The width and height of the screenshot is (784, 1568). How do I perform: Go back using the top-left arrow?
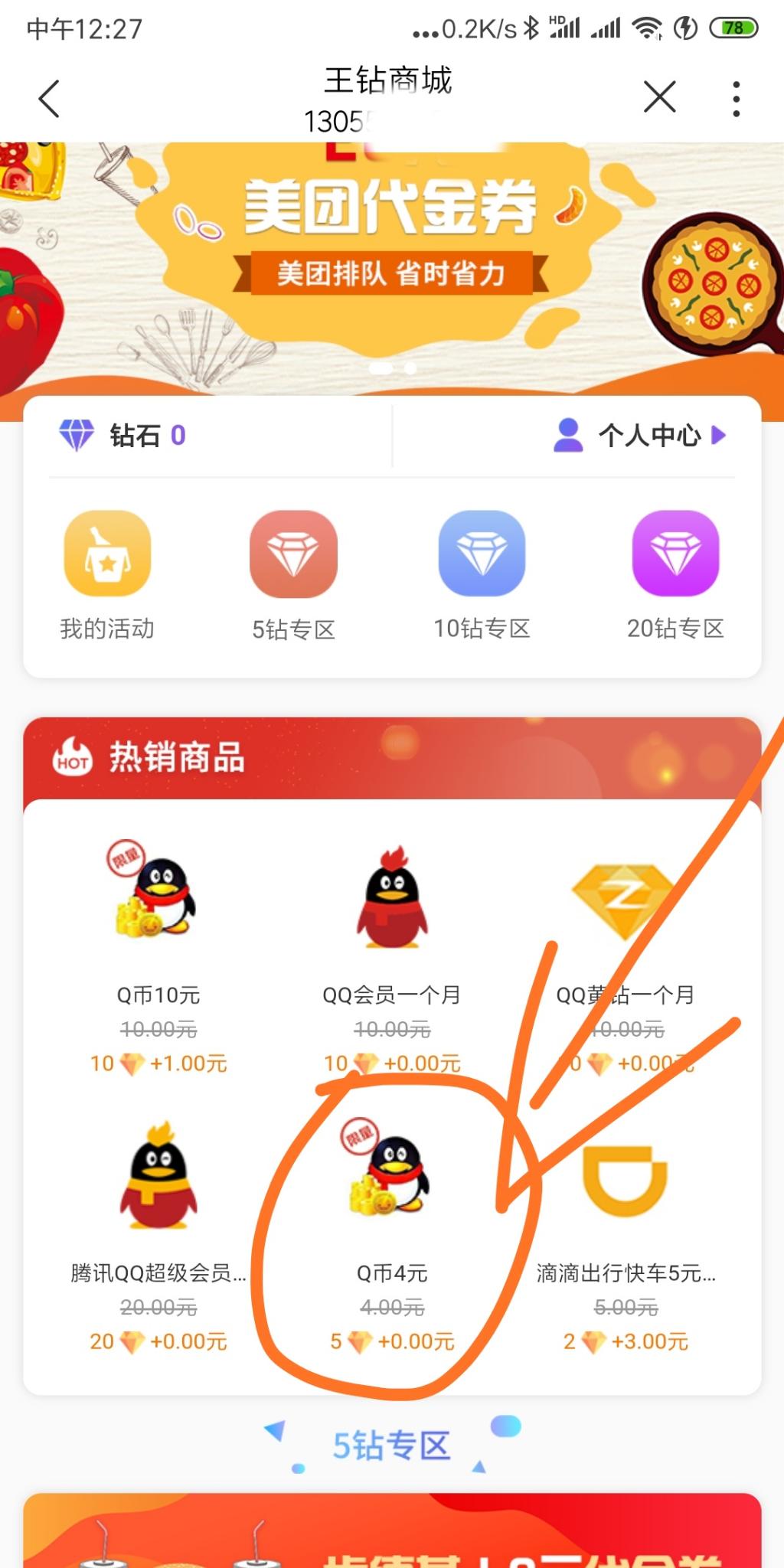tap(49, 99)
